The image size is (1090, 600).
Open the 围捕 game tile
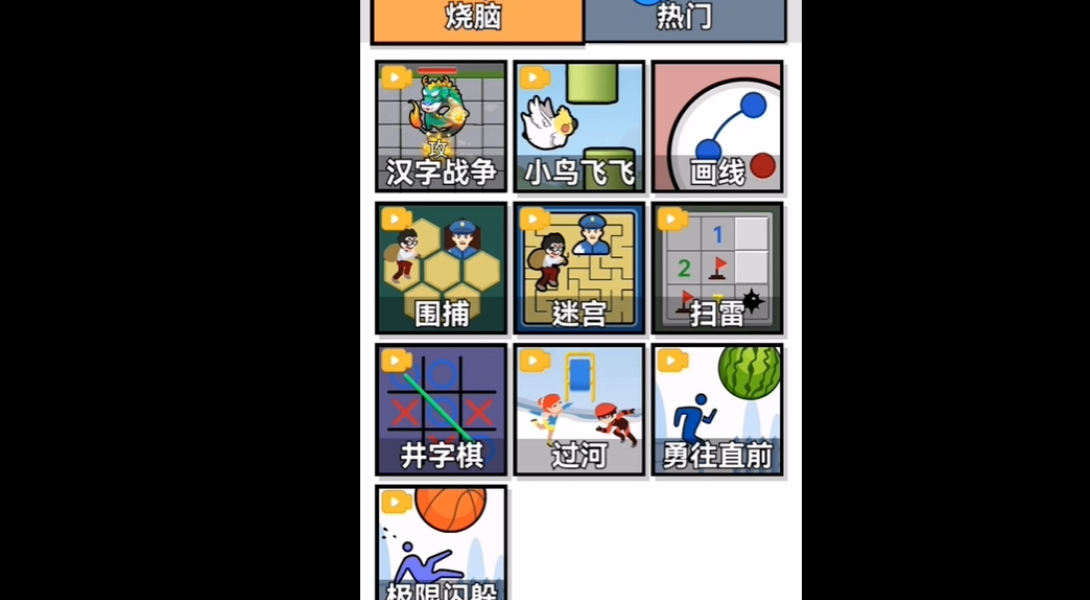441,268
